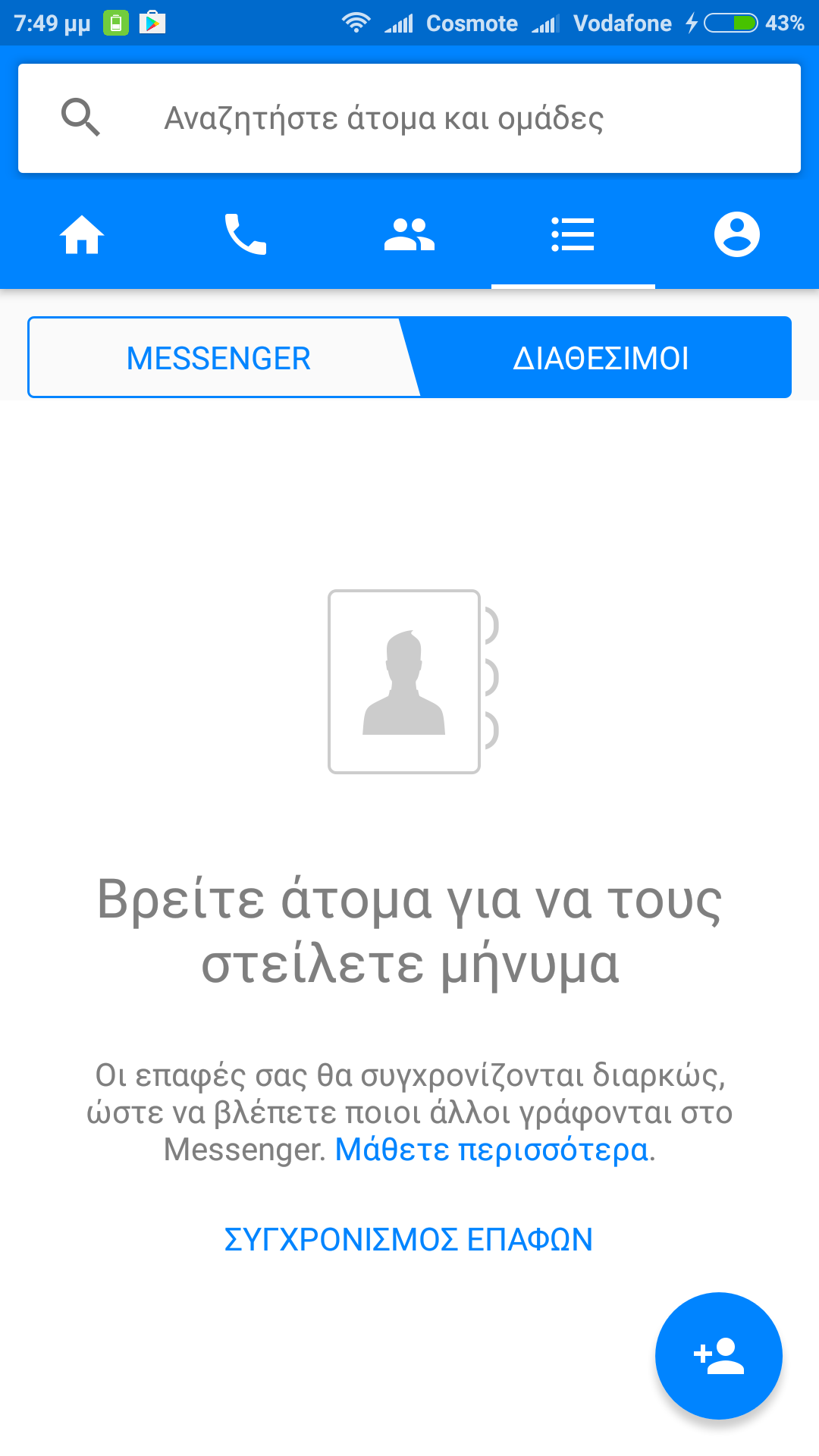This screenshot has width=819, height=1456.
Task: Go to the Home tab
Action: pyautogui.click(x=82, y=234)
